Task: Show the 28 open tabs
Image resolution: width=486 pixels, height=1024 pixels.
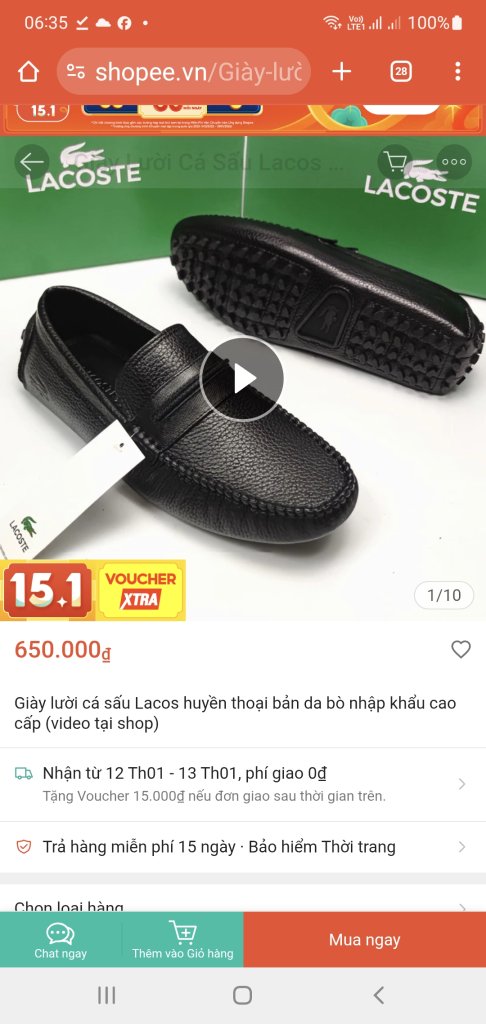Action: 401,72
